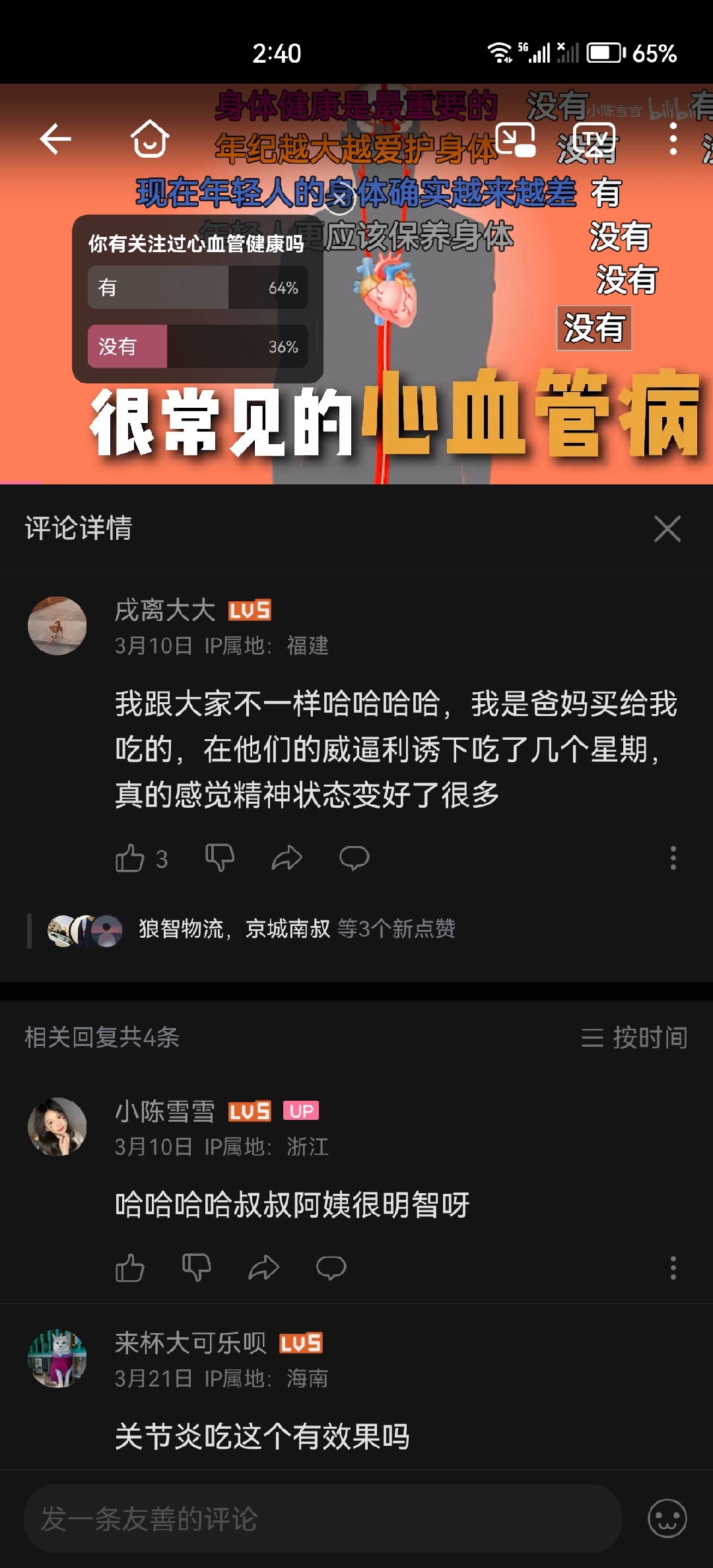The width and height of the screenshot is (713, 1568).
Task: Tap the home icon on the video player
Action: (150, 139)
